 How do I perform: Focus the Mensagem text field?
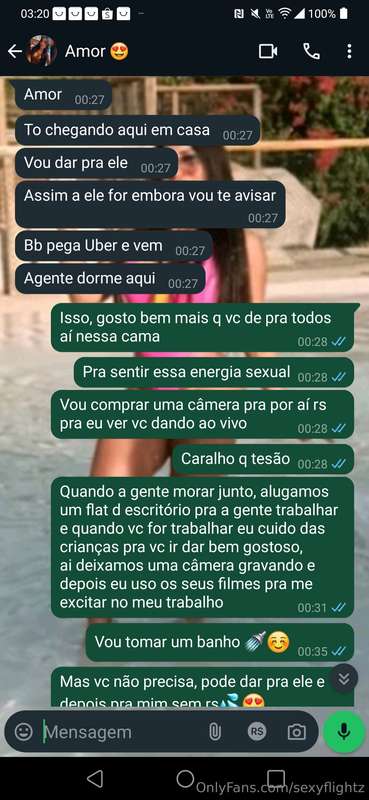coord(120,732)
